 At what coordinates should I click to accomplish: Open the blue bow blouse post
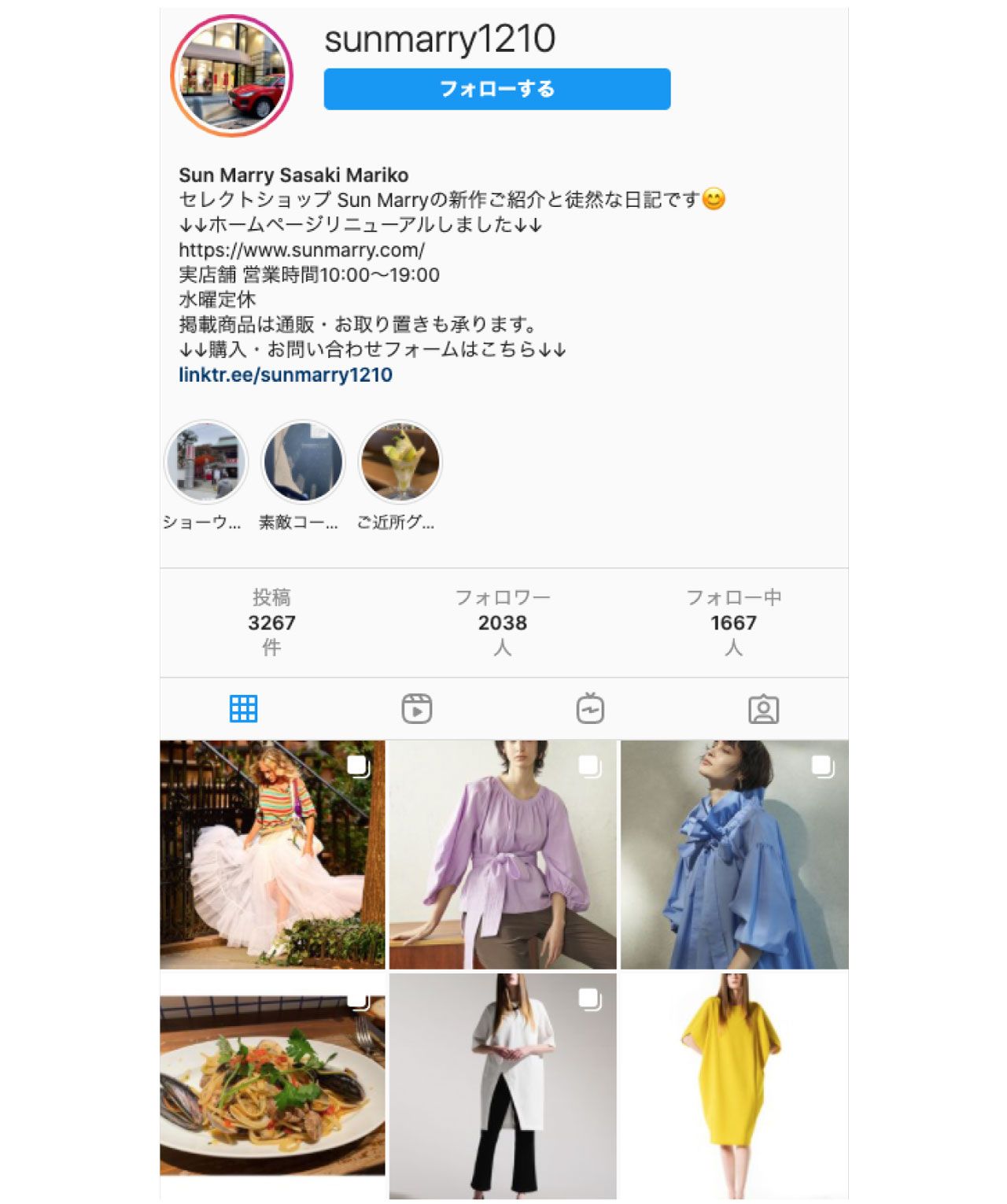734,854
